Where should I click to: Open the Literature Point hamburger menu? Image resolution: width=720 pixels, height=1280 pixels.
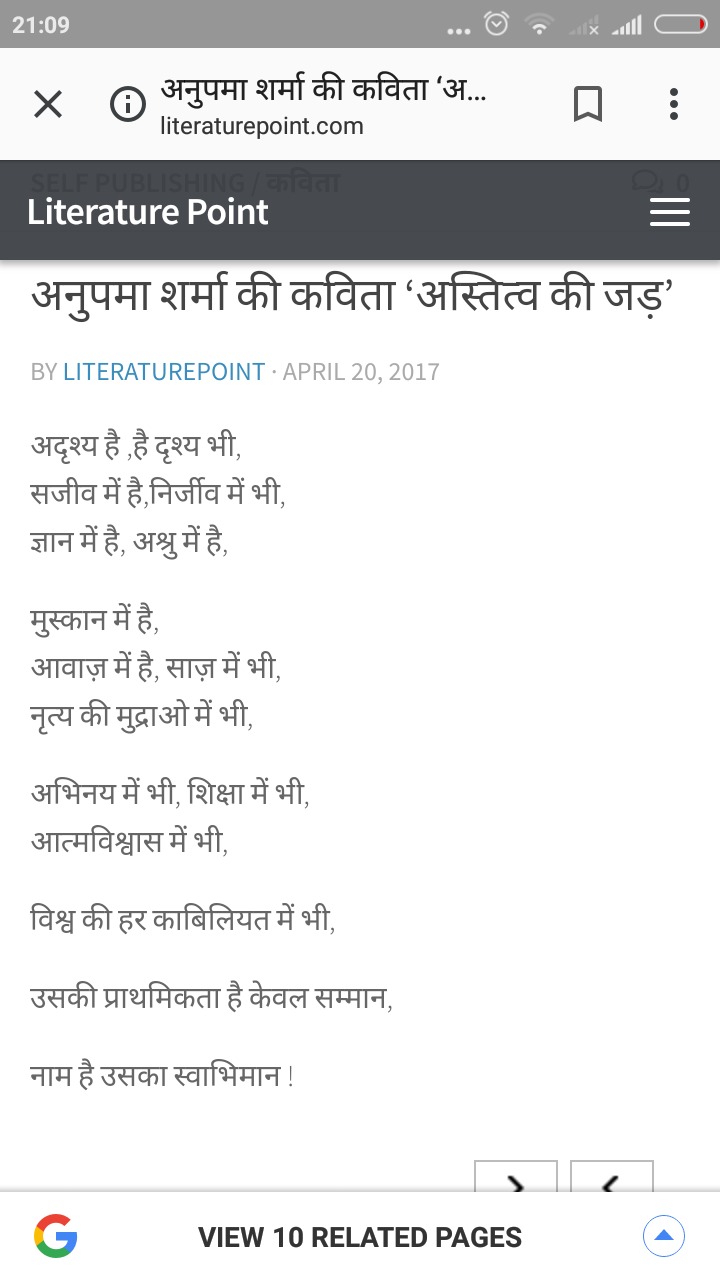coord(669,212)
